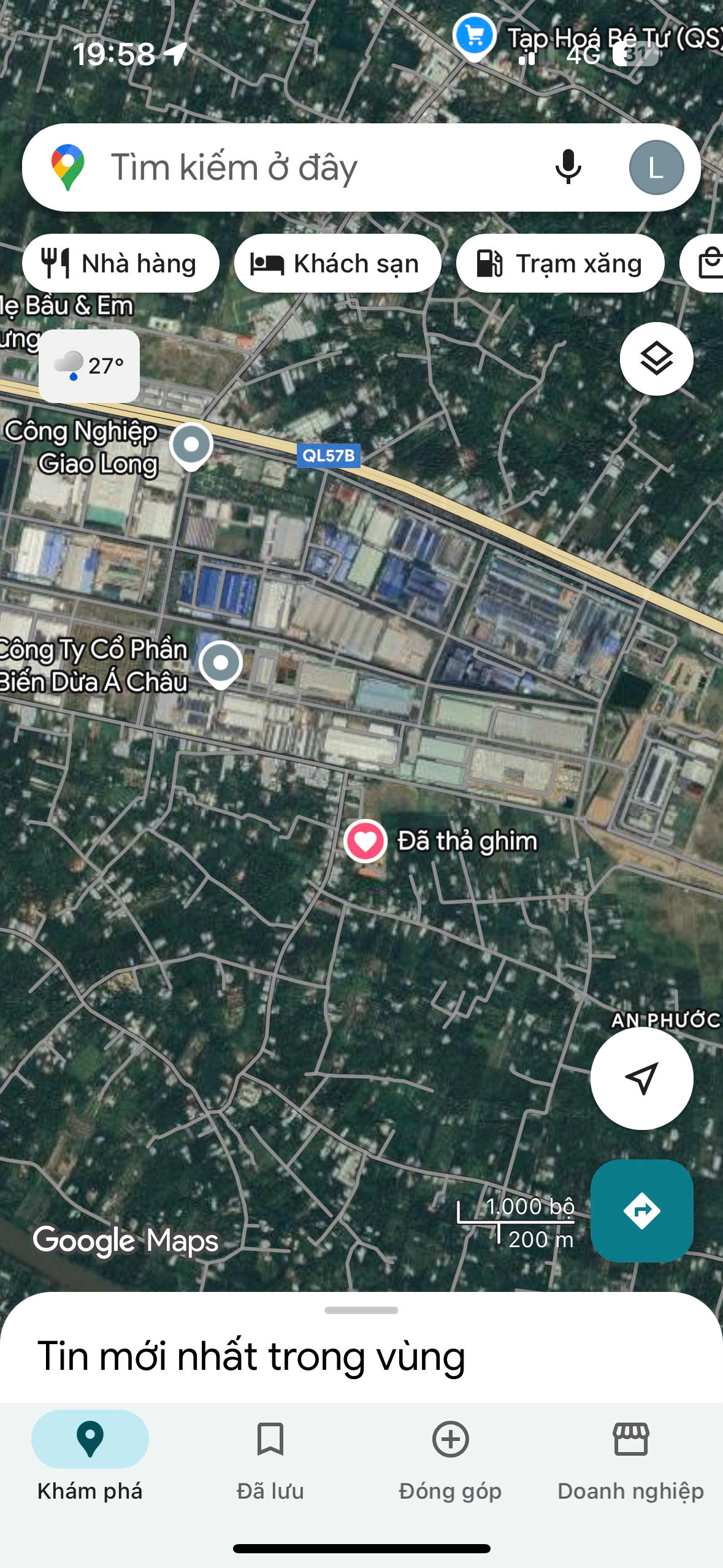Image resolution: width=723 pixels, height=1568 pixels.
Task: Select the Chế Biến Dừa Á Châu marker
Action: pos(221,663)
